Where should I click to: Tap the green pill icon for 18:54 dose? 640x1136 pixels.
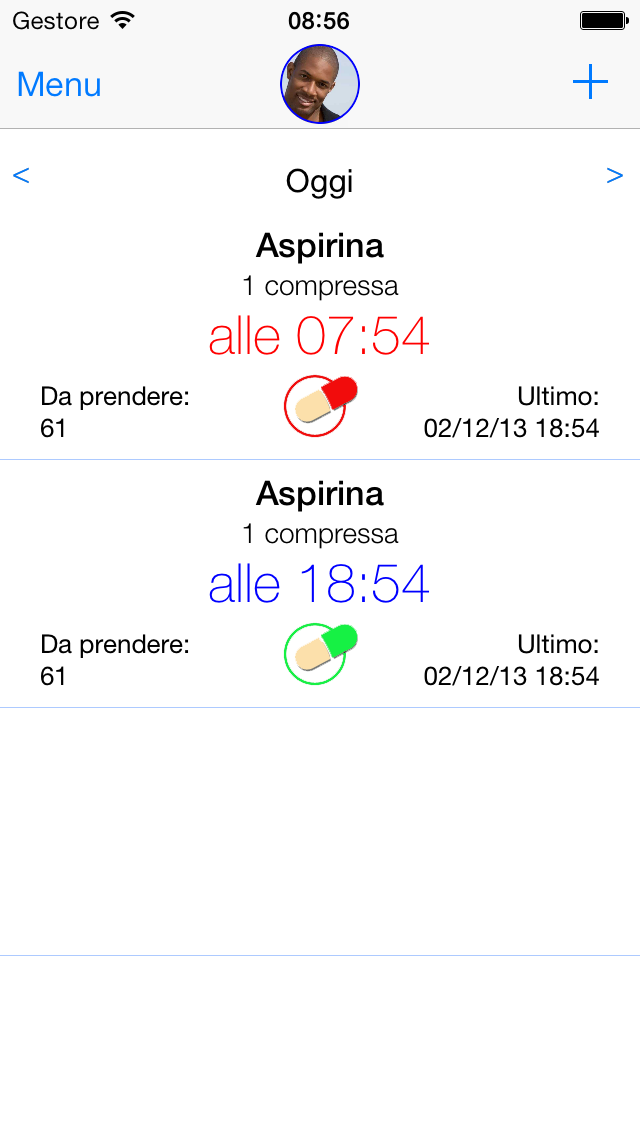(320, 653)
